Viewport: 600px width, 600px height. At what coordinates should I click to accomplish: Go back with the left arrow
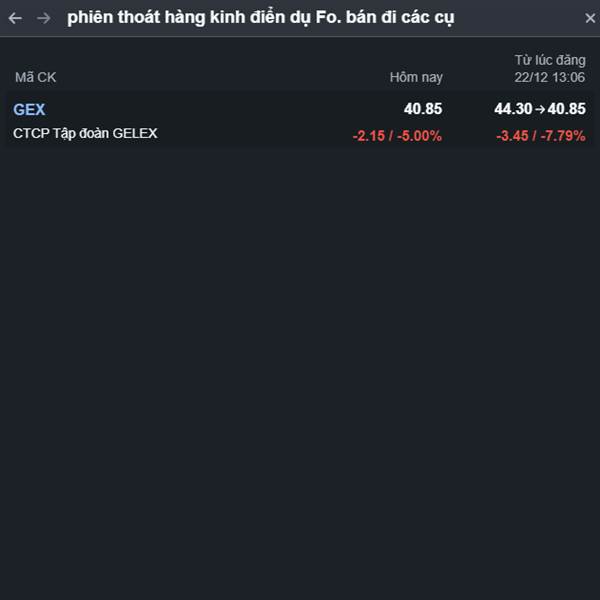point(15,18)
